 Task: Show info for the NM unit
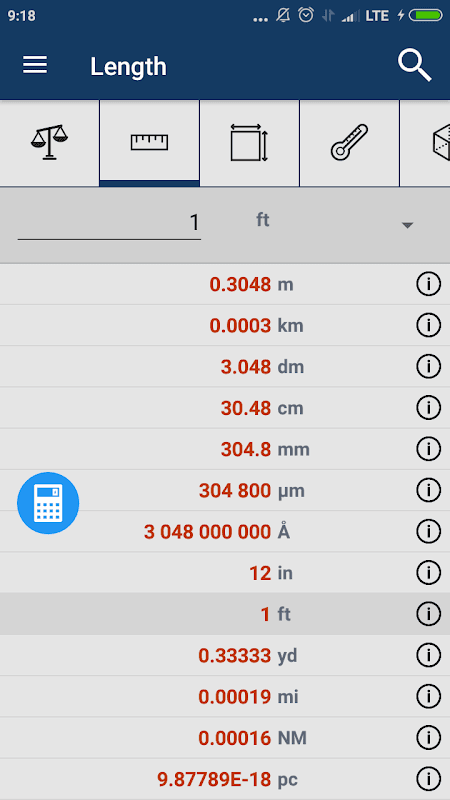coord(428,738)
